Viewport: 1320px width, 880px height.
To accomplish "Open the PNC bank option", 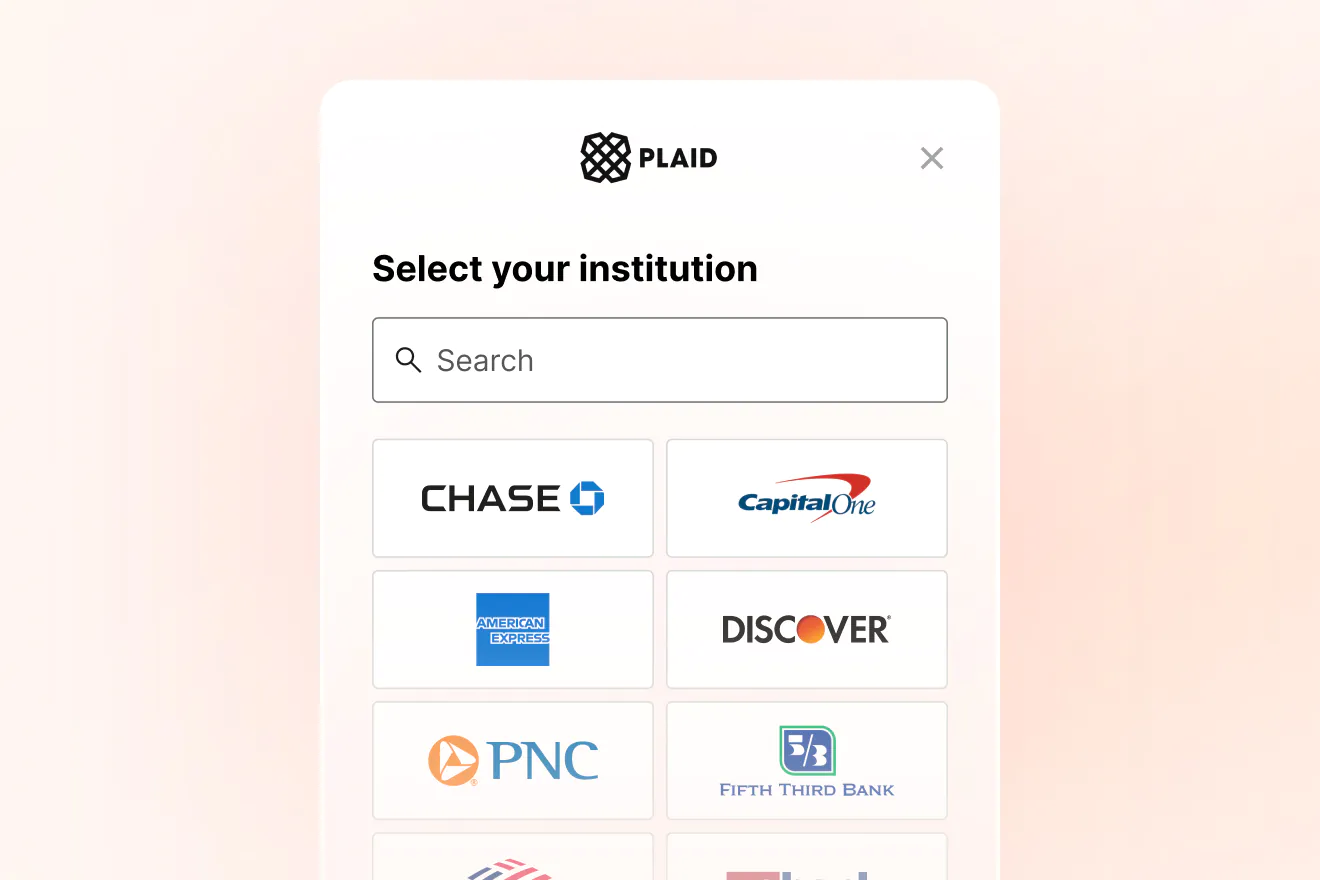I will 512,760.
